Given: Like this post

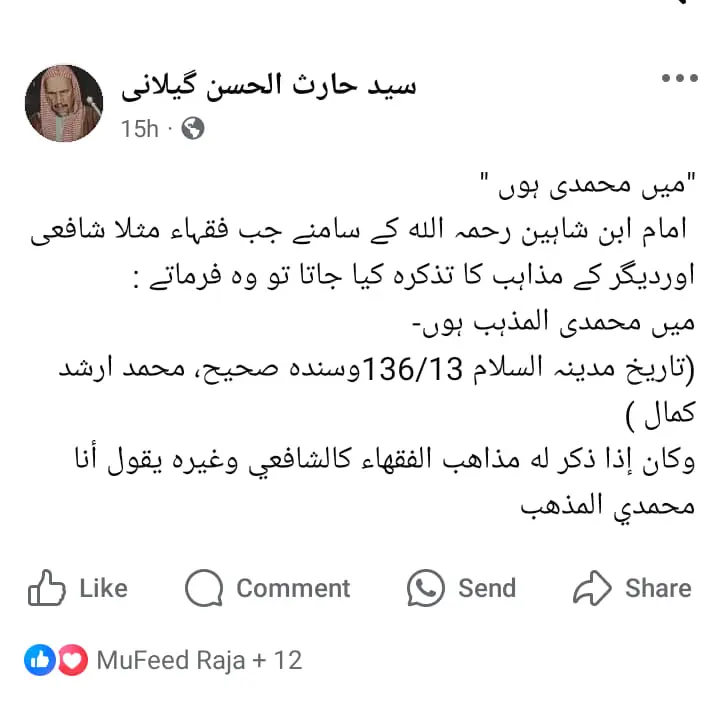Looking at the screenshot, I should (x=78, y=588).
